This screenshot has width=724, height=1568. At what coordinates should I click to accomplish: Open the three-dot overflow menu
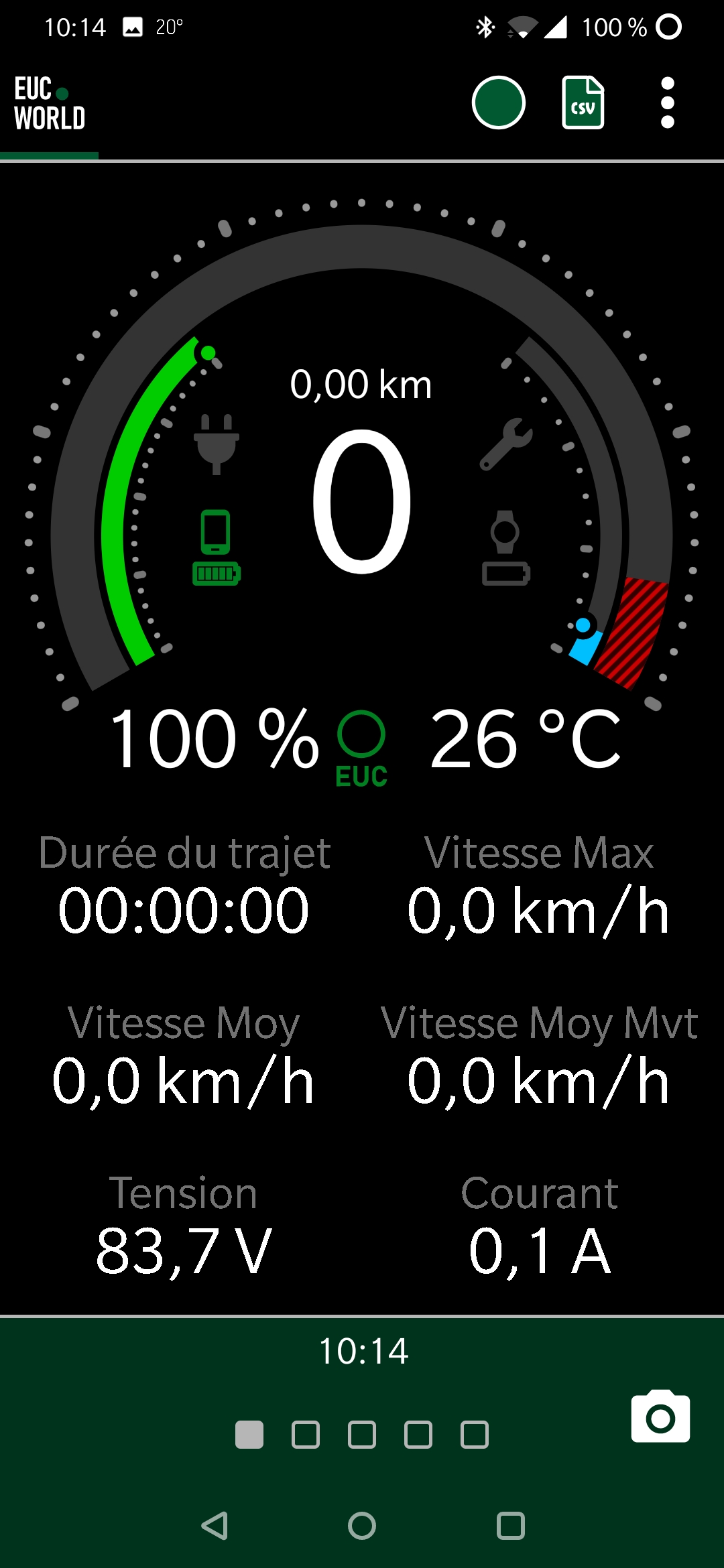[x=667, y=103]
